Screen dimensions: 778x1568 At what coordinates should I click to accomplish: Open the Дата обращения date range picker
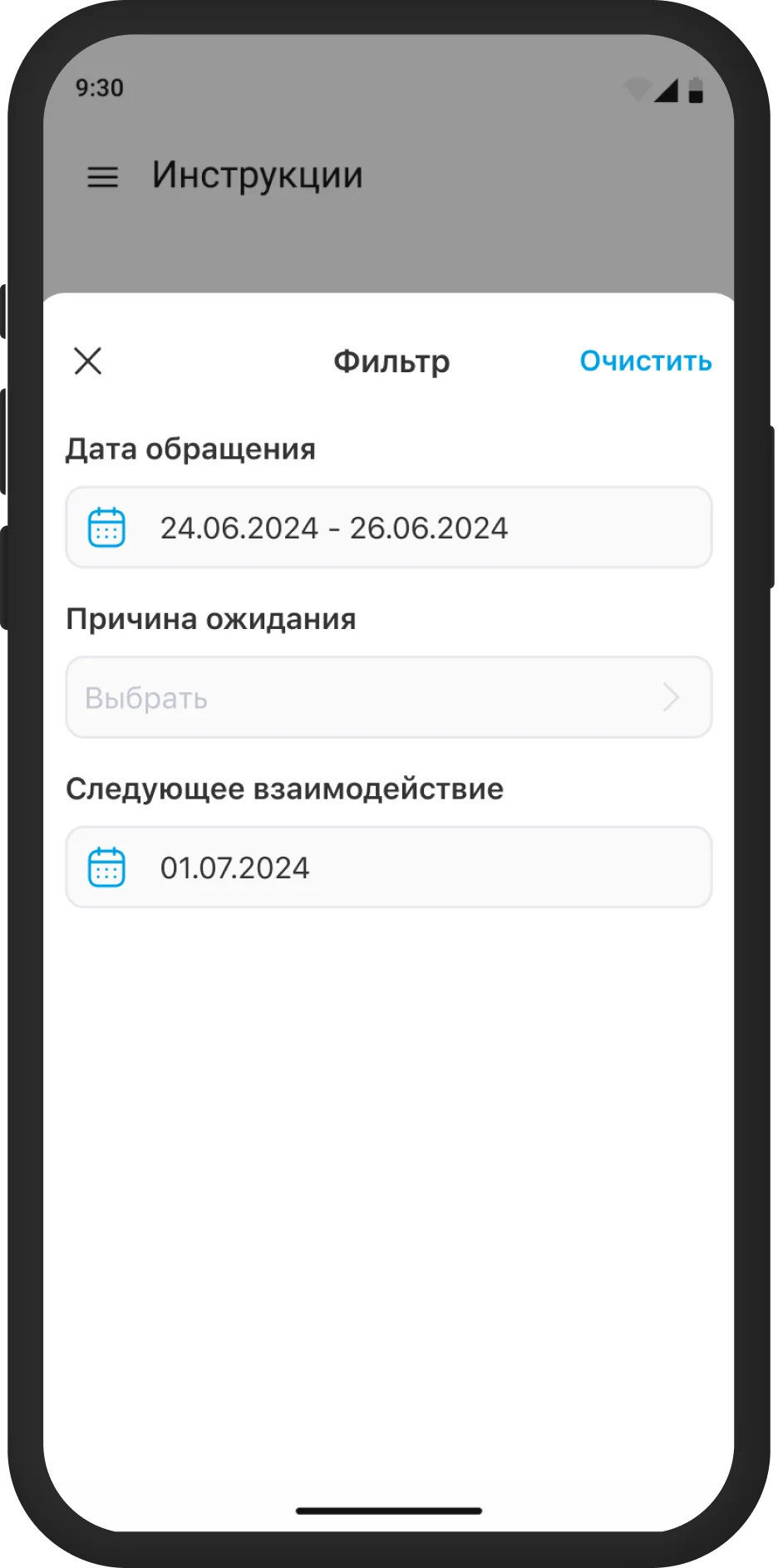point(388,528)
